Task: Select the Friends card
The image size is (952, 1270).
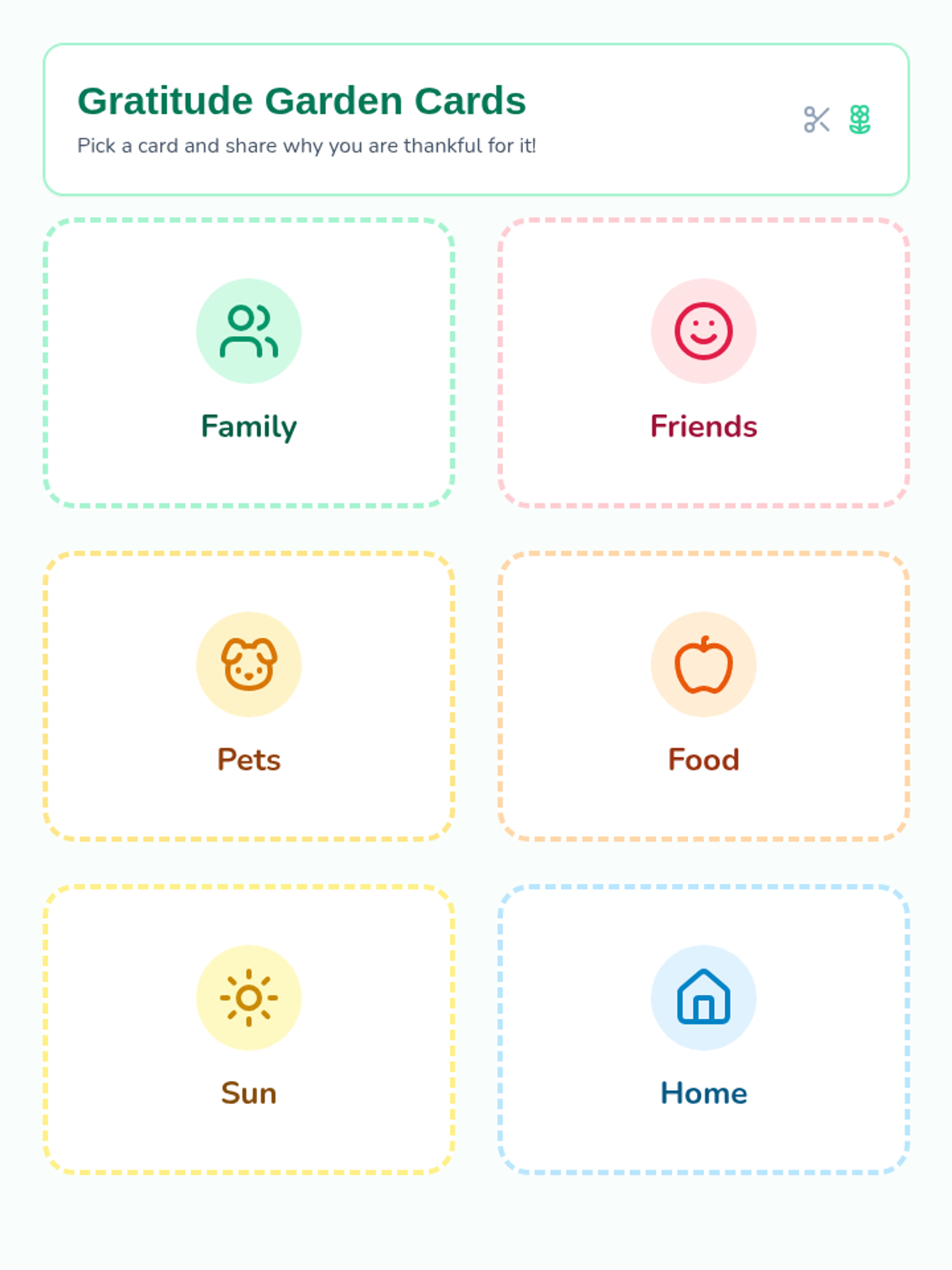Action: point(703,363)
